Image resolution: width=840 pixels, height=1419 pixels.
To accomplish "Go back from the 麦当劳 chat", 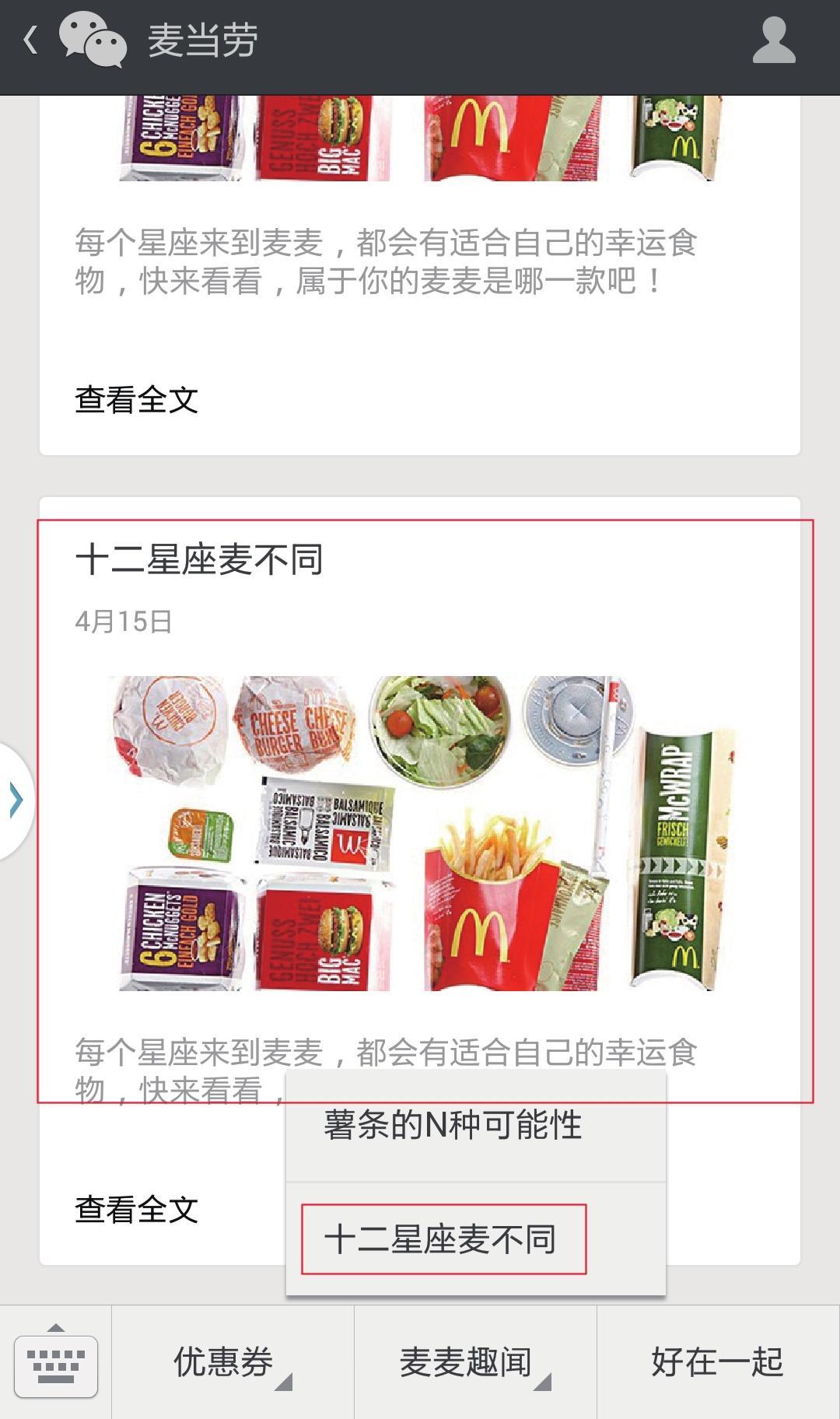I will tap(31, 40).
